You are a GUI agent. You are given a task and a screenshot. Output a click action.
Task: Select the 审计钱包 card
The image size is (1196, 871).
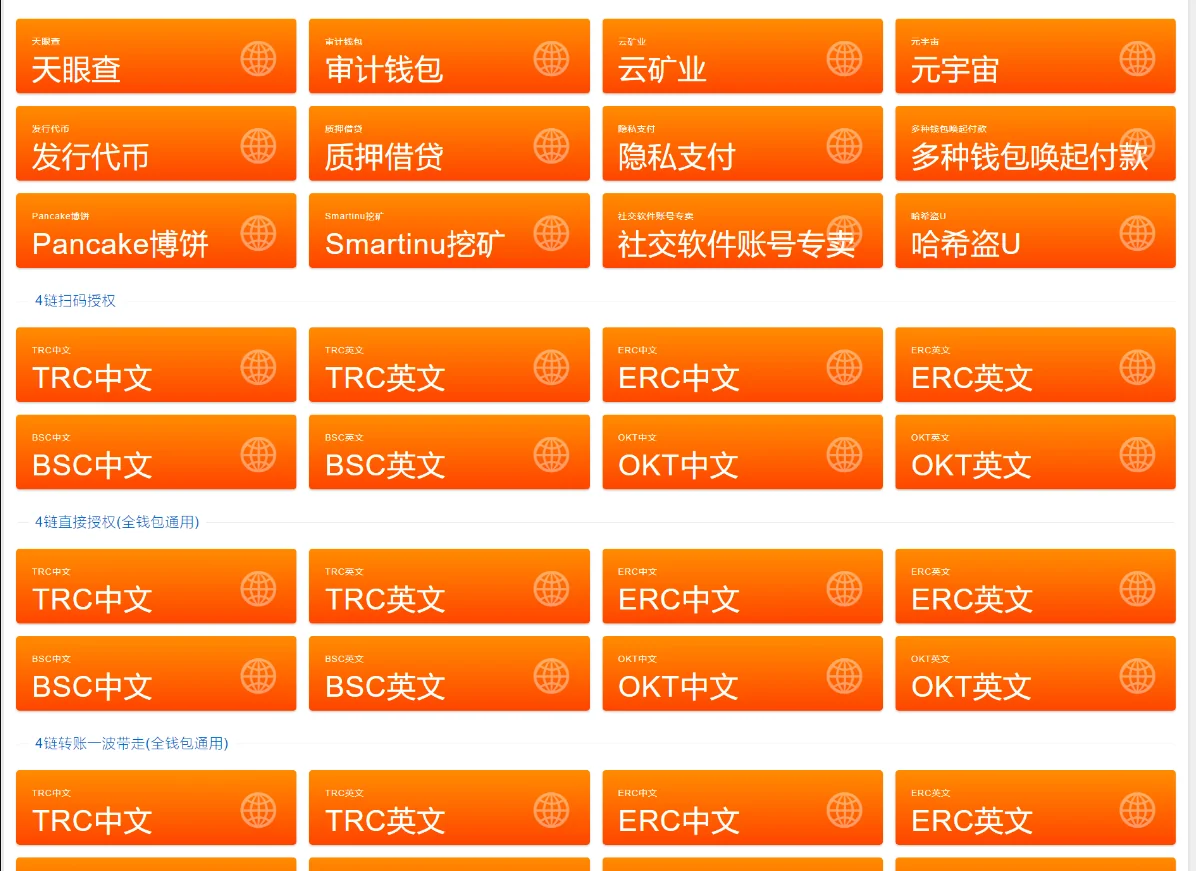tap(449, 57)
